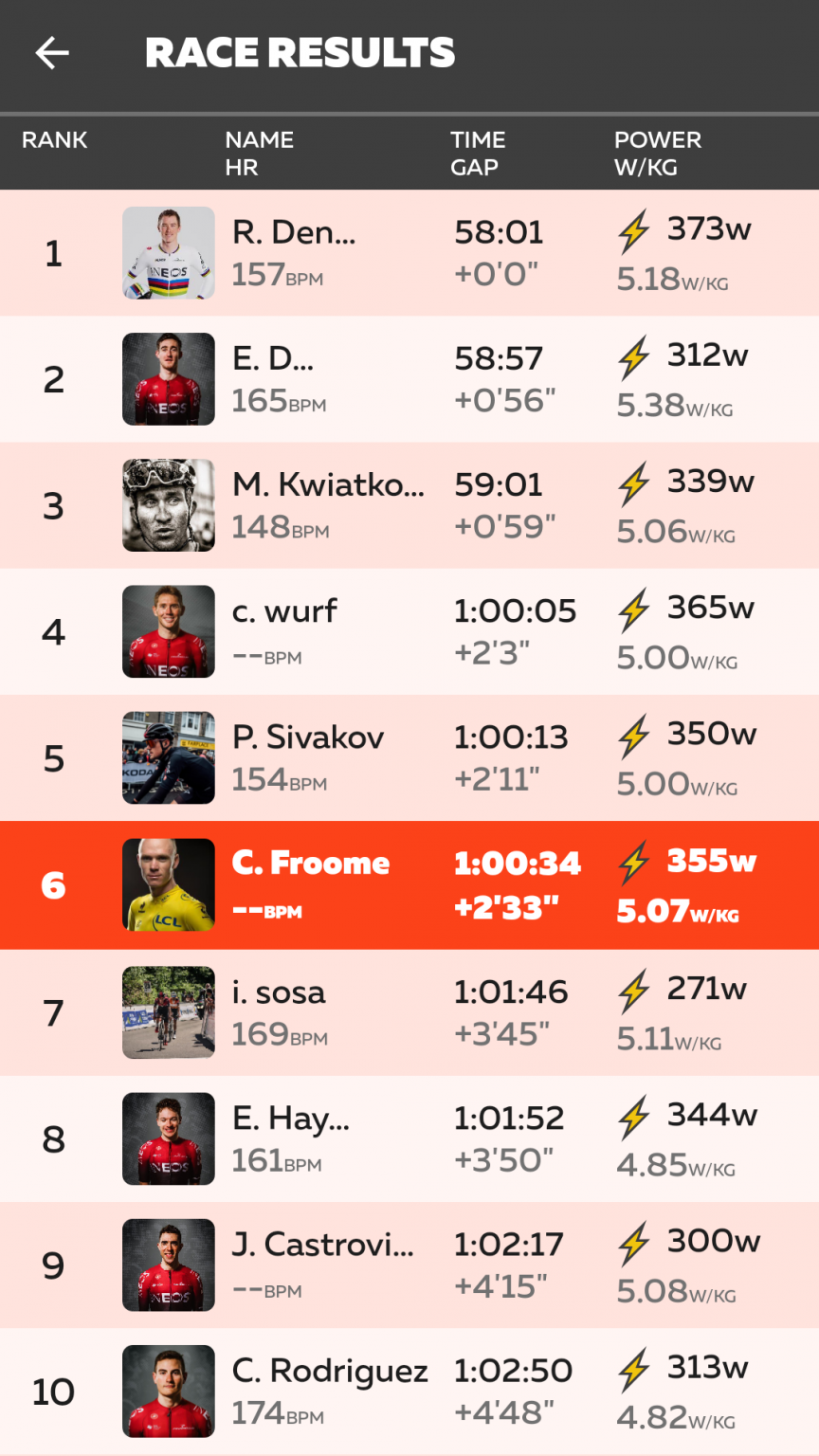
Task: Open the highlighted C. Froome row
Action: point(409,884)
